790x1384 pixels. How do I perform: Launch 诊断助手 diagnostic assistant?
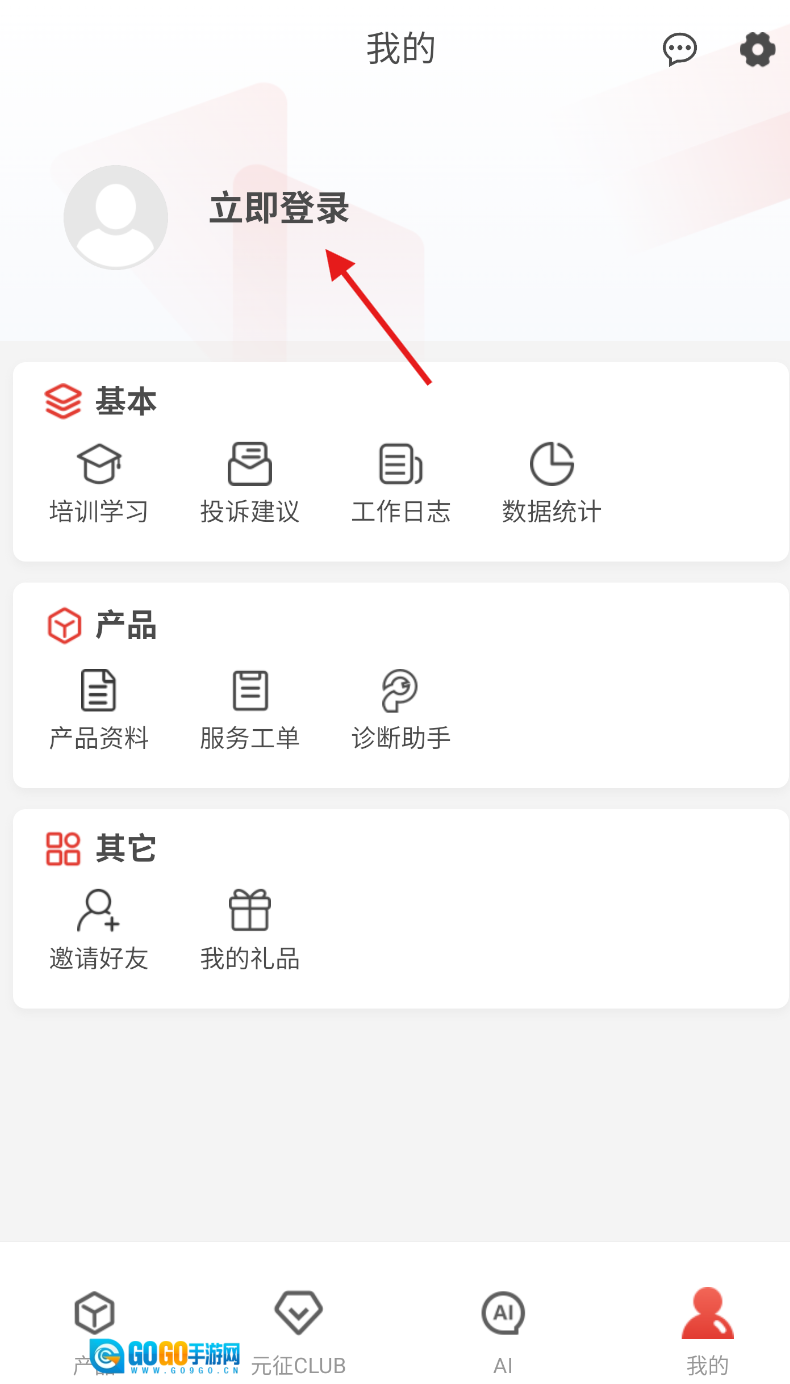(x=401, y=711)
